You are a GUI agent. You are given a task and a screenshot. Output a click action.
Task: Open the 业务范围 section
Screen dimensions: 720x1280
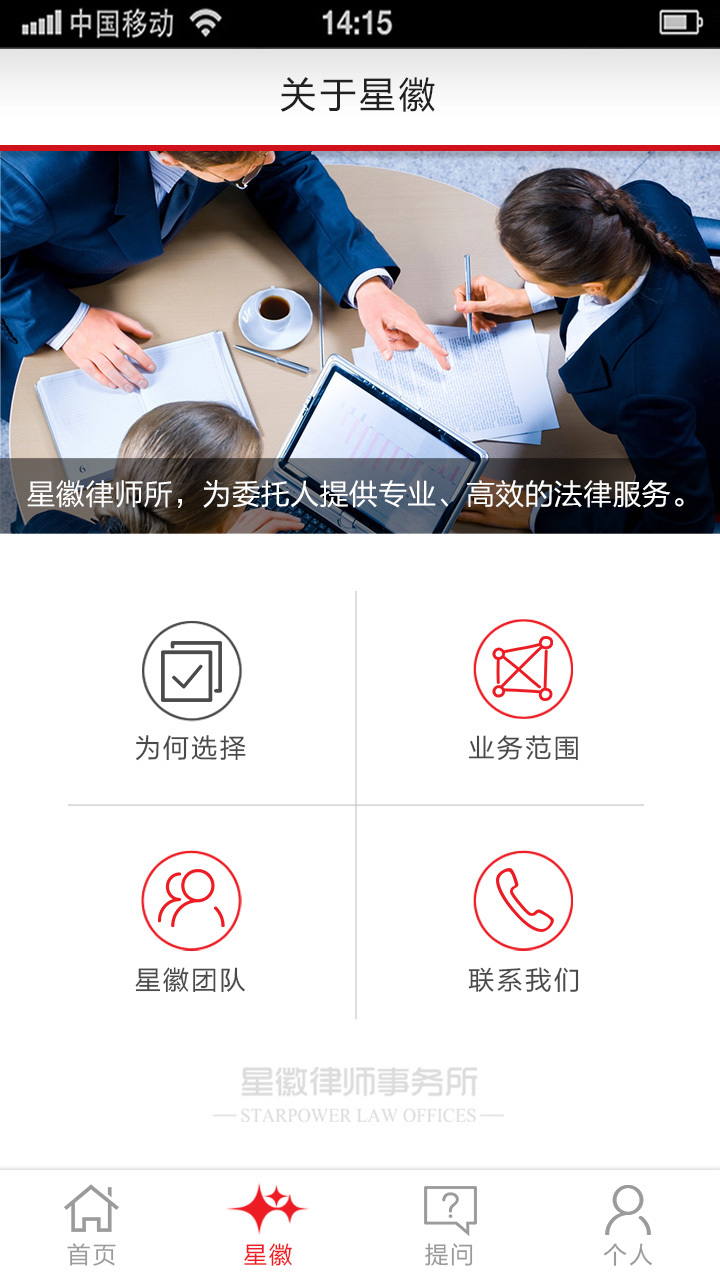click(523, 690)
